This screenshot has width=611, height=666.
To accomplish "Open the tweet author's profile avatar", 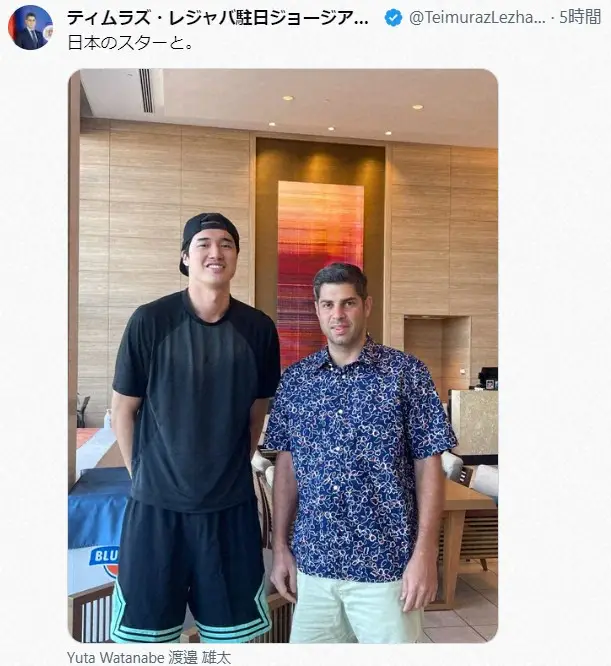I will [30, 27].
